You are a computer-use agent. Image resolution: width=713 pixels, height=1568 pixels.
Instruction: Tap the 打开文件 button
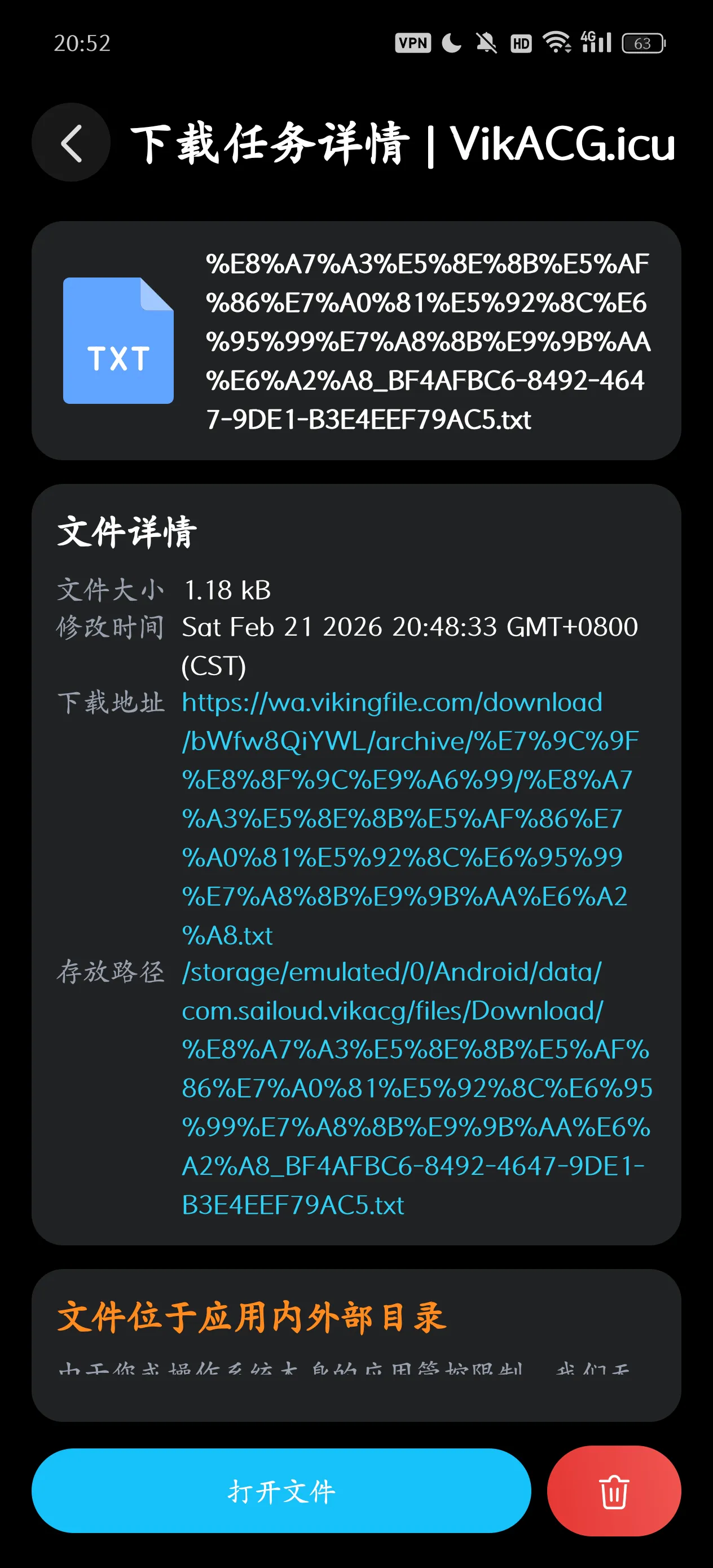click(x=281, y=1492)
